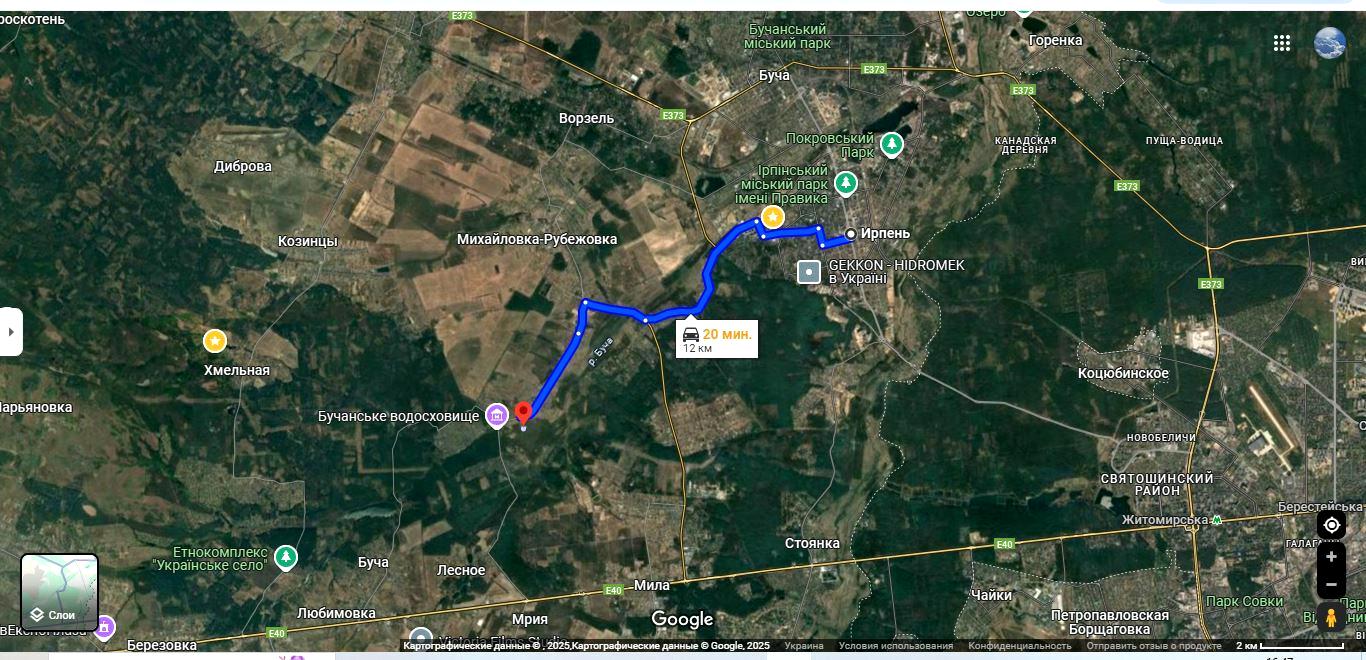Open the 20 мин. route info box

pos(716,340)
